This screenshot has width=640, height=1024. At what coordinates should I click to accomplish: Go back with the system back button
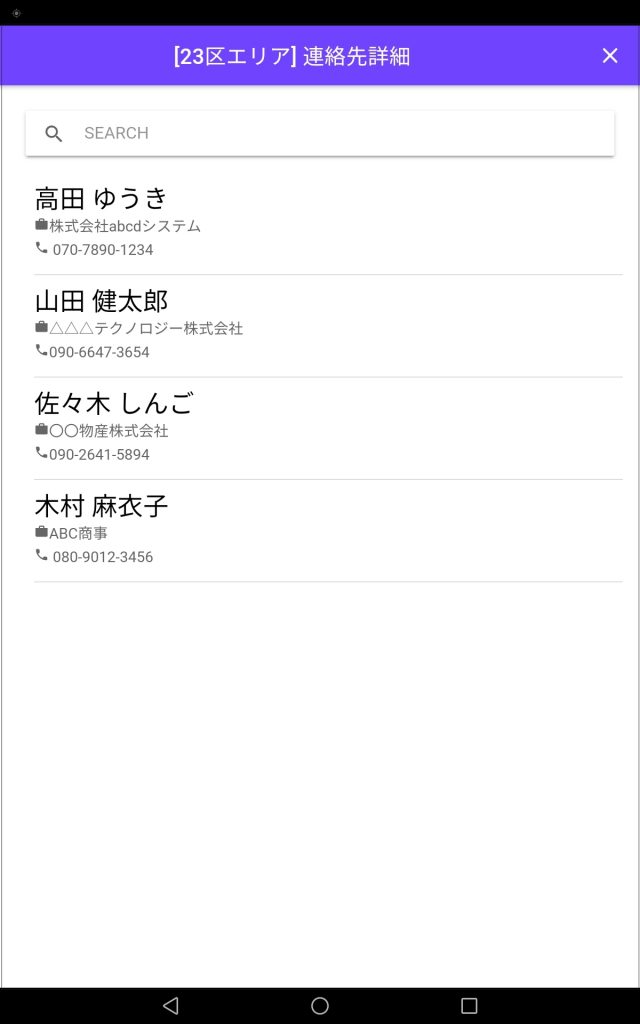click(170, 1005)
